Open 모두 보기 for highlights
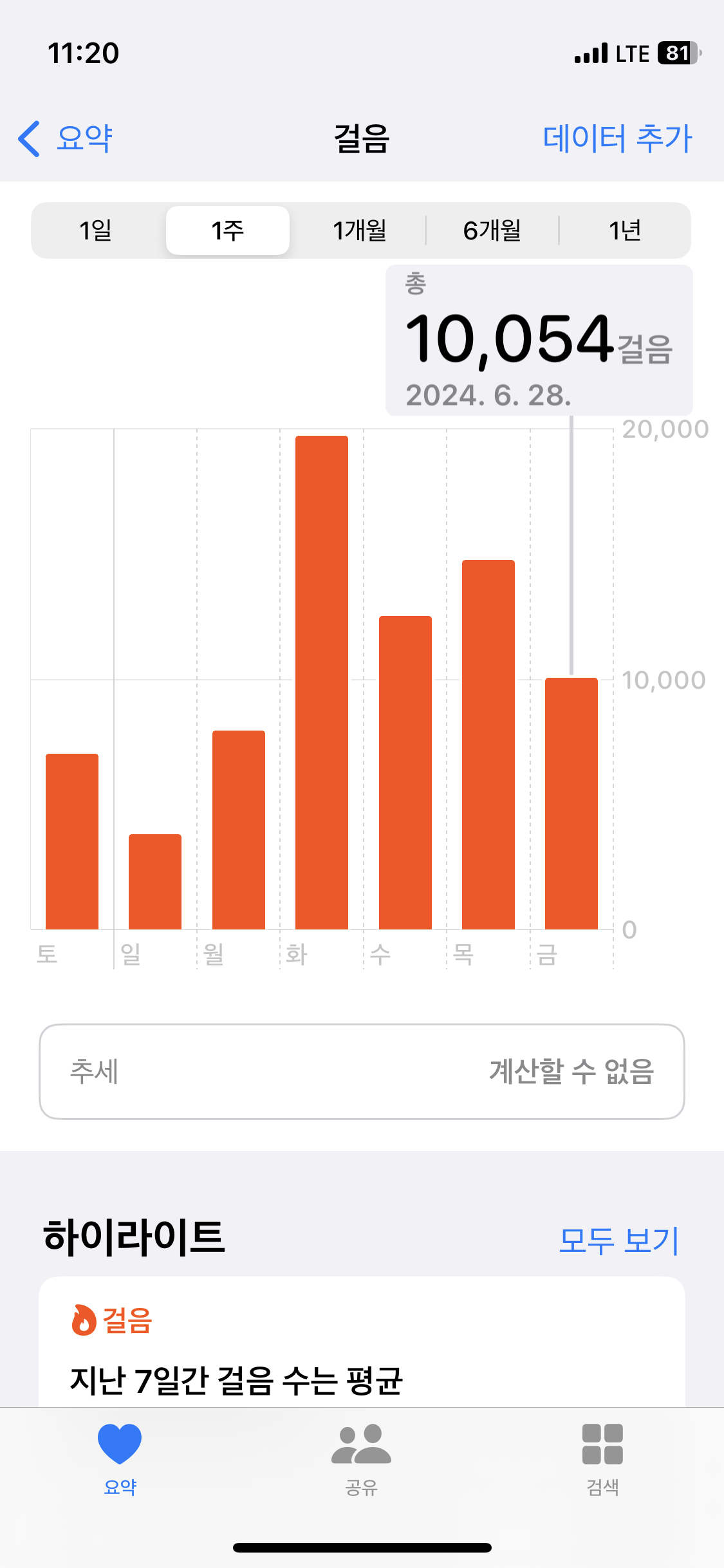 [618, 1240]
